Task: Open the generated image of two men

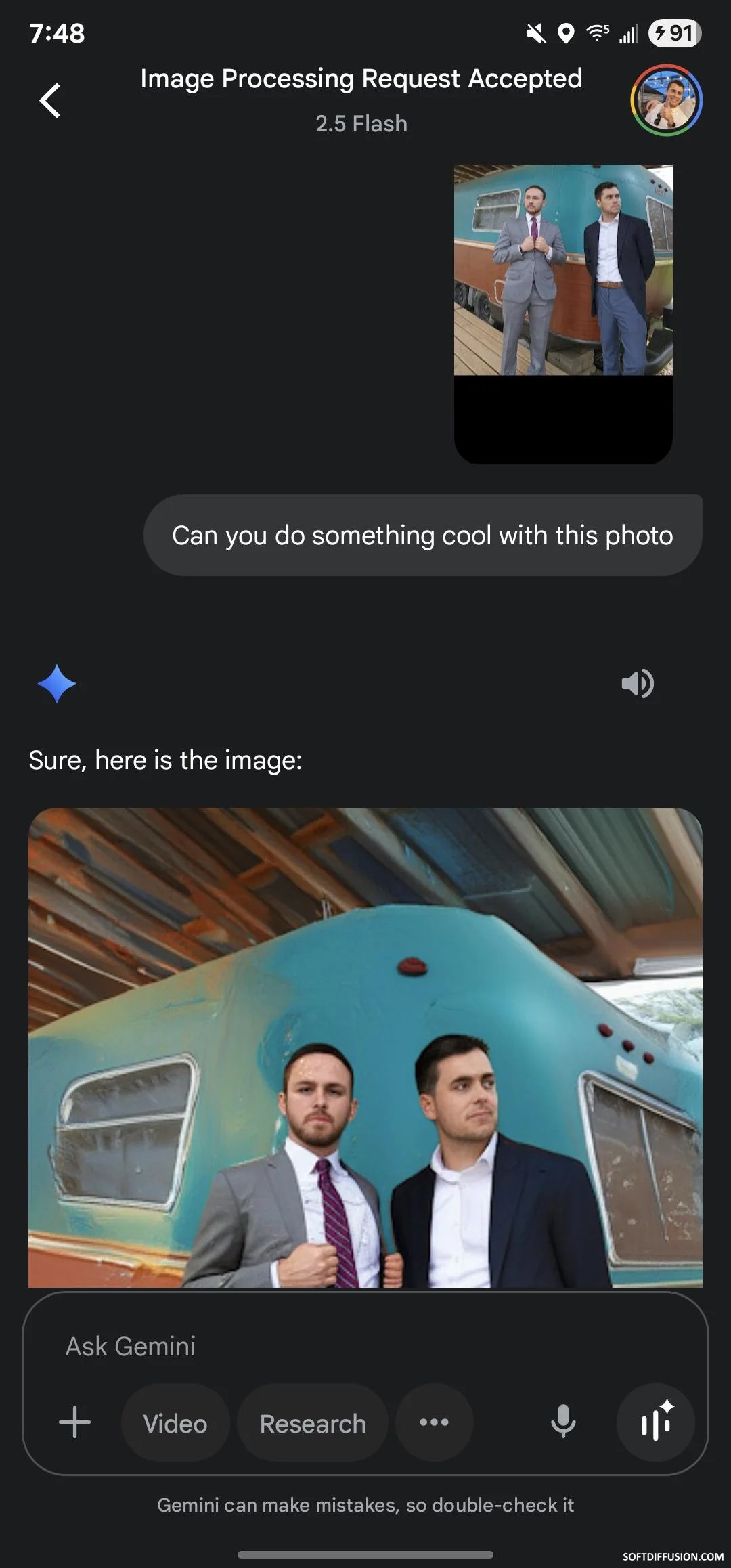Action: (365, 1047)
